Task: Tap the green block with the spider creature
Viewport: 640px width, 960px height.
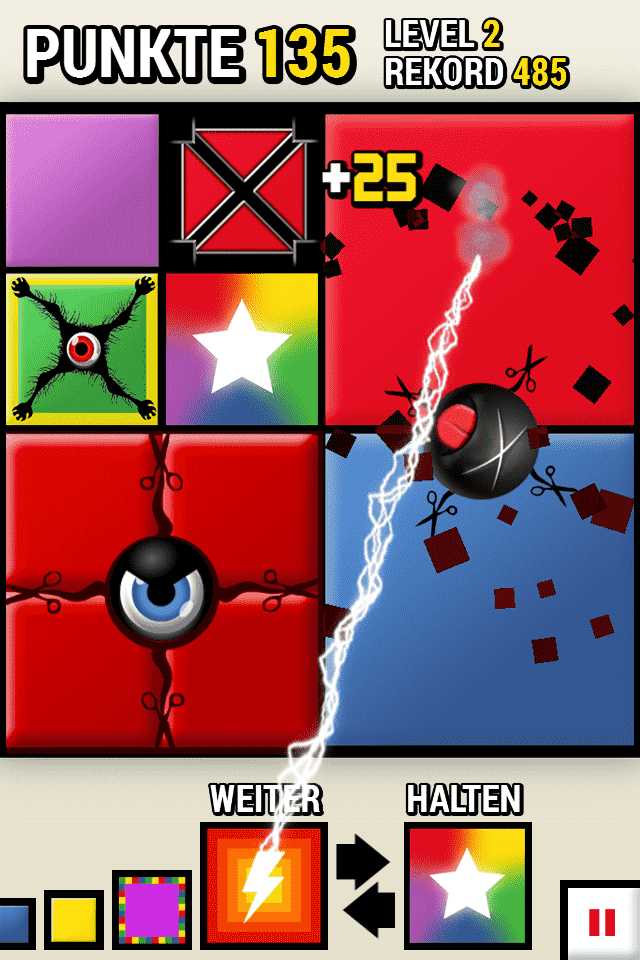Action: 82,349
